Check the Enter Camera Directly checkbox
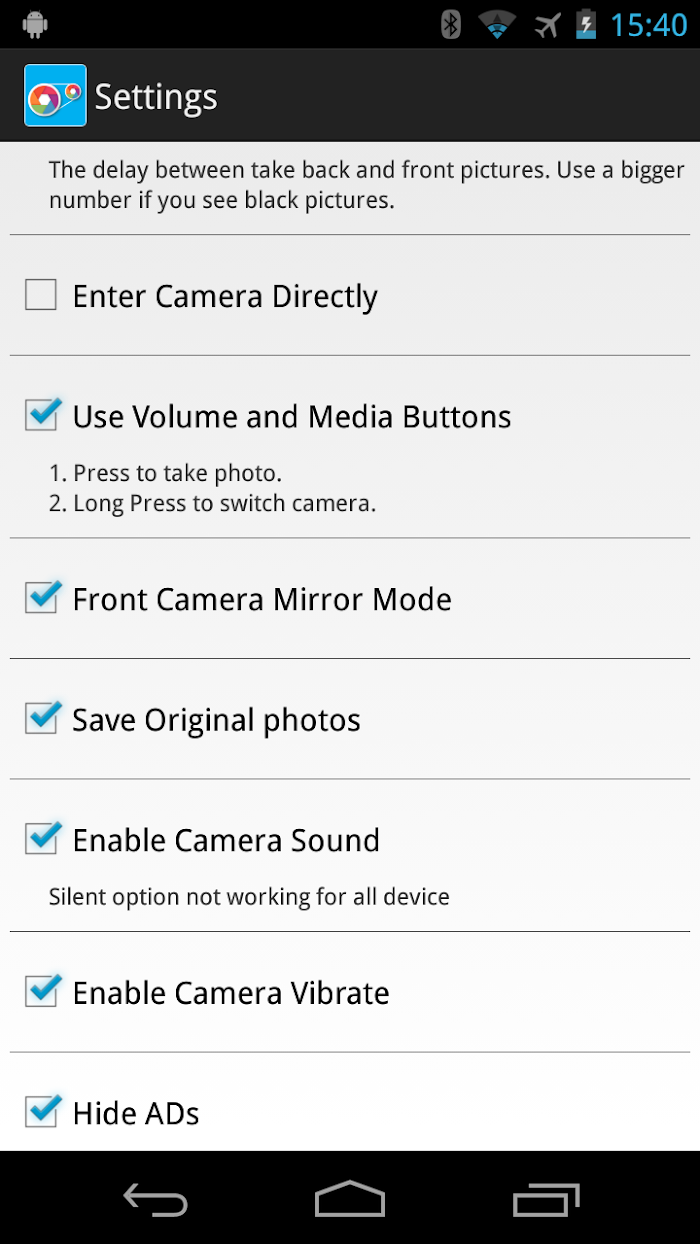The width and height of the screenshot is (700, 1244). [41, 295]
